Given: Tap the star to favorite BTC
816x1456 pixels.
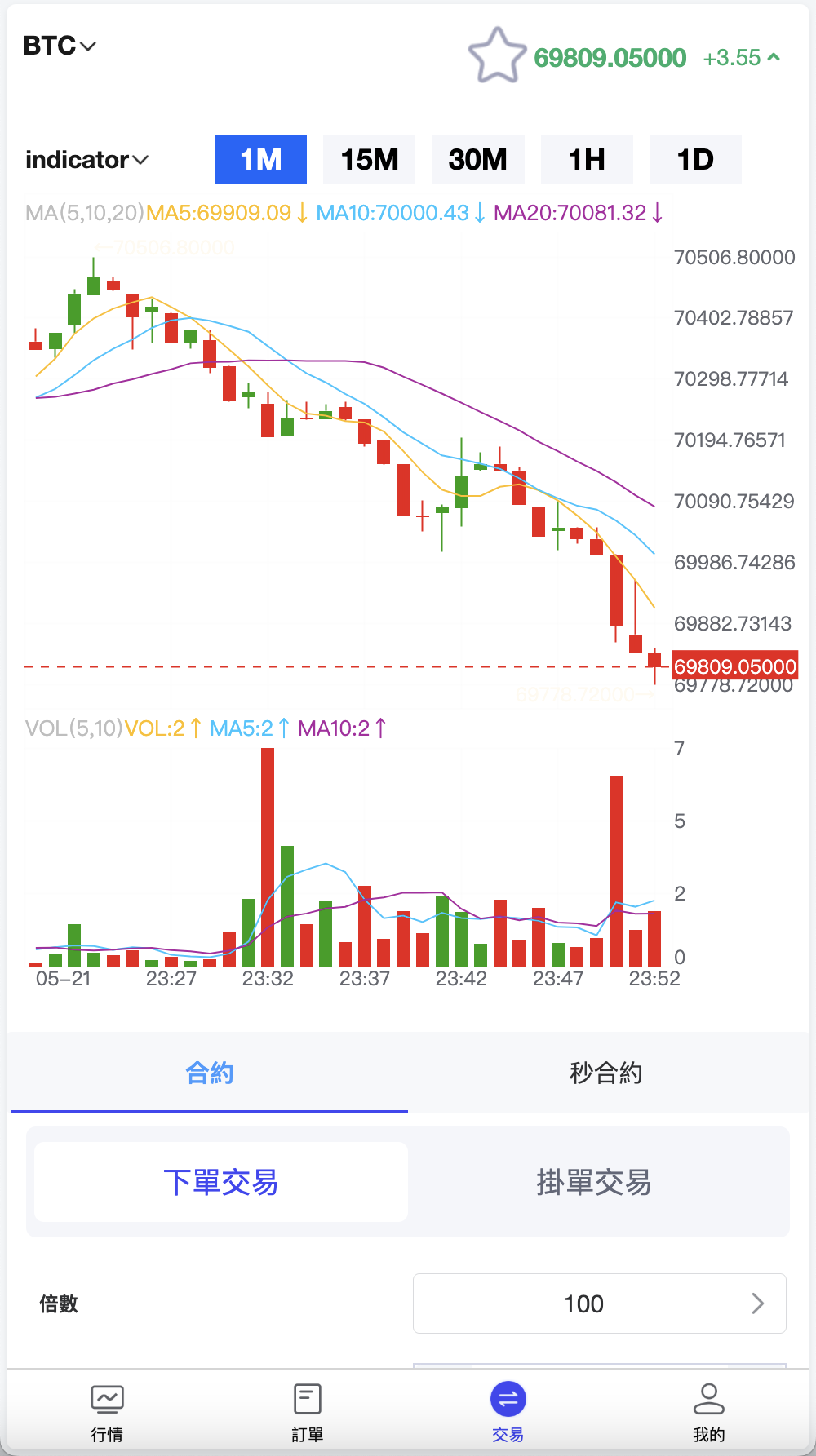Looking at the screenshot, I should (497, 55).
